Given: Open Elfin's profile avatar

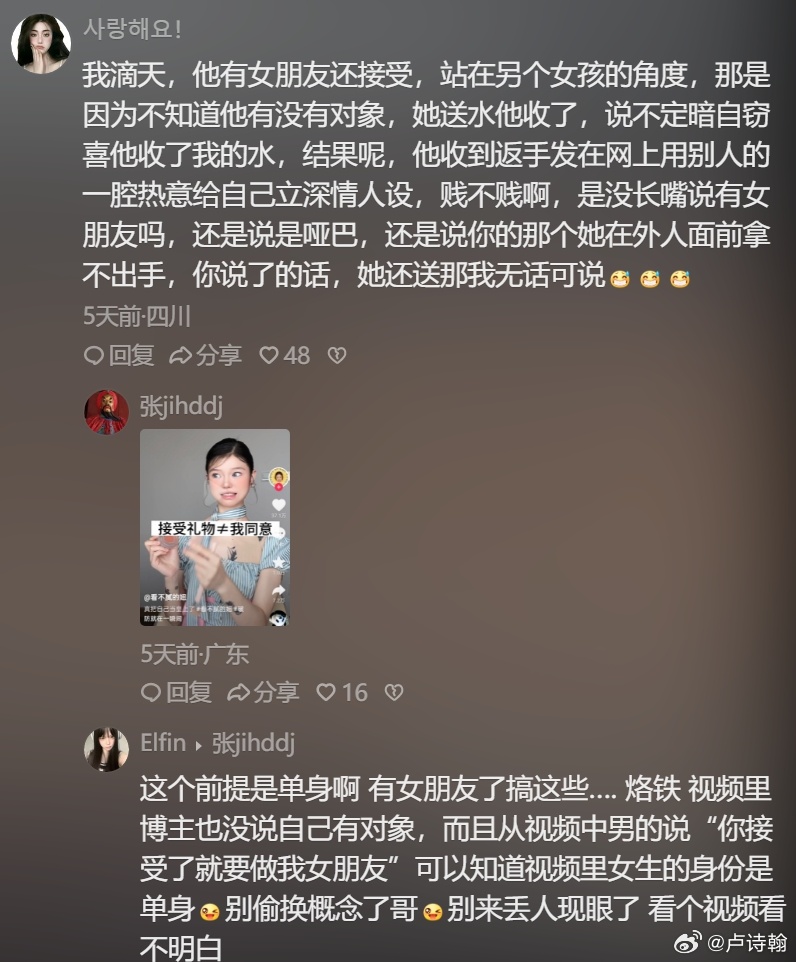Looking at the screenshot, I should pyautogui.click(x=106, y=749).
